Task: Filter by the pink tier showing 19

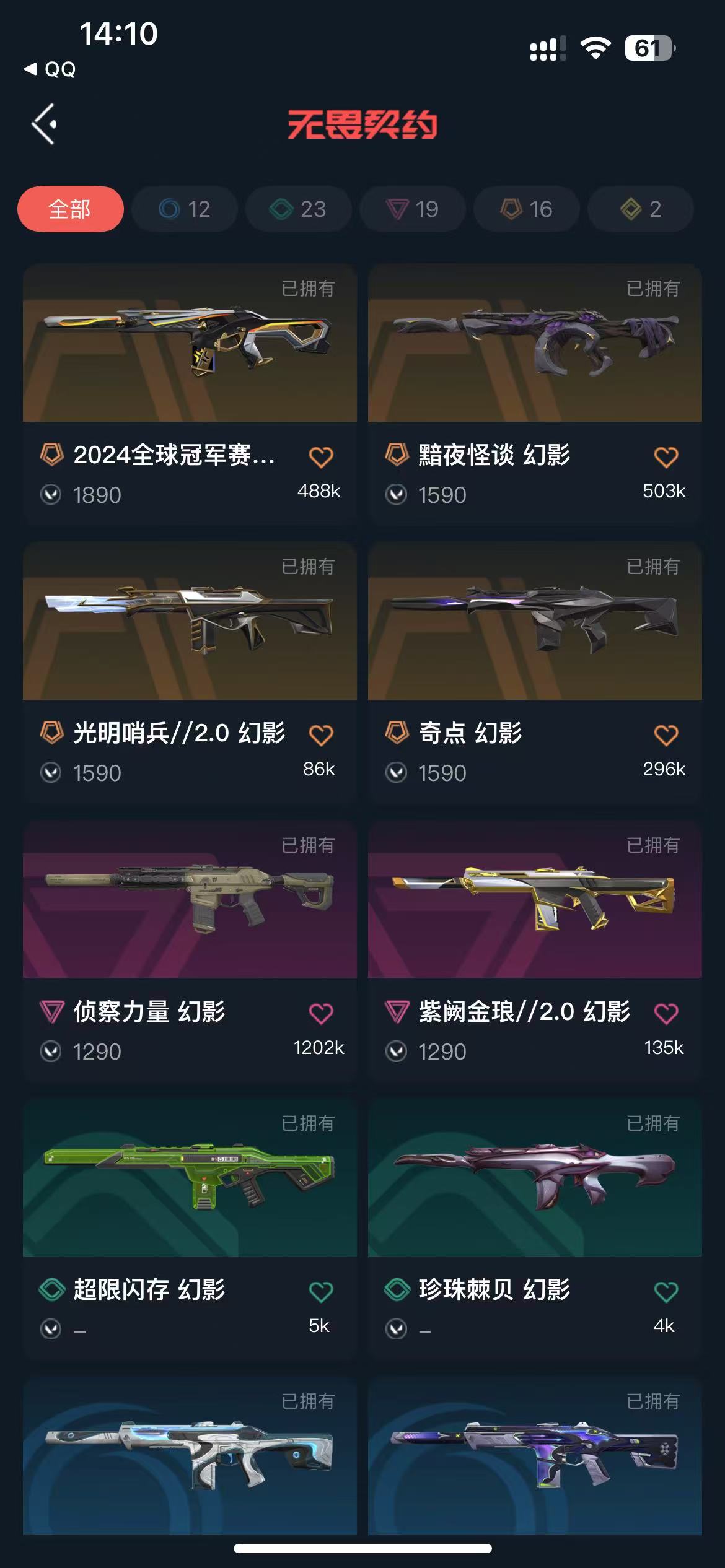Action: pyautogui.click(x=412, y=209)
